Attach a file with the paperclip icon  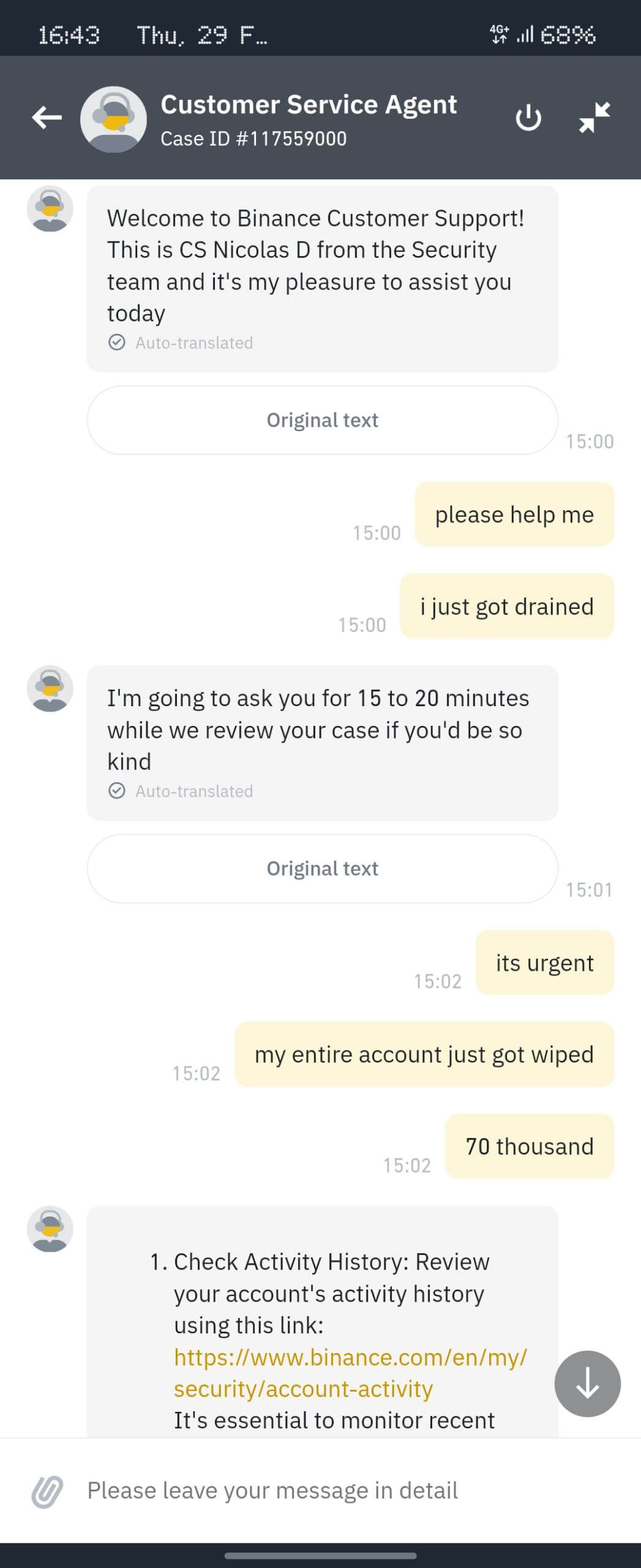(47, 1491)
